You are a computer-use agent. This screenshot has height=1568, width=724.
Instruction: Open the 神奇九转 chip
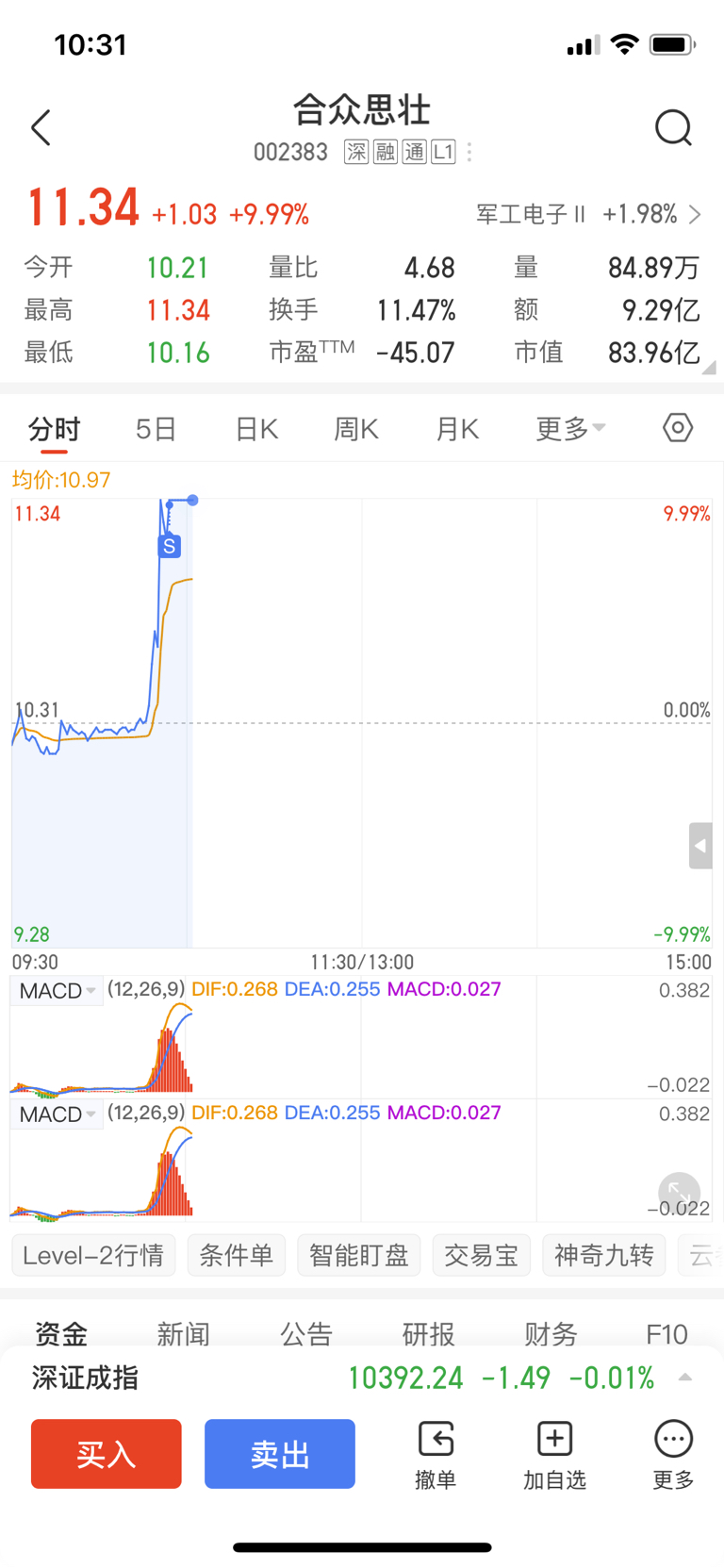604,1256
